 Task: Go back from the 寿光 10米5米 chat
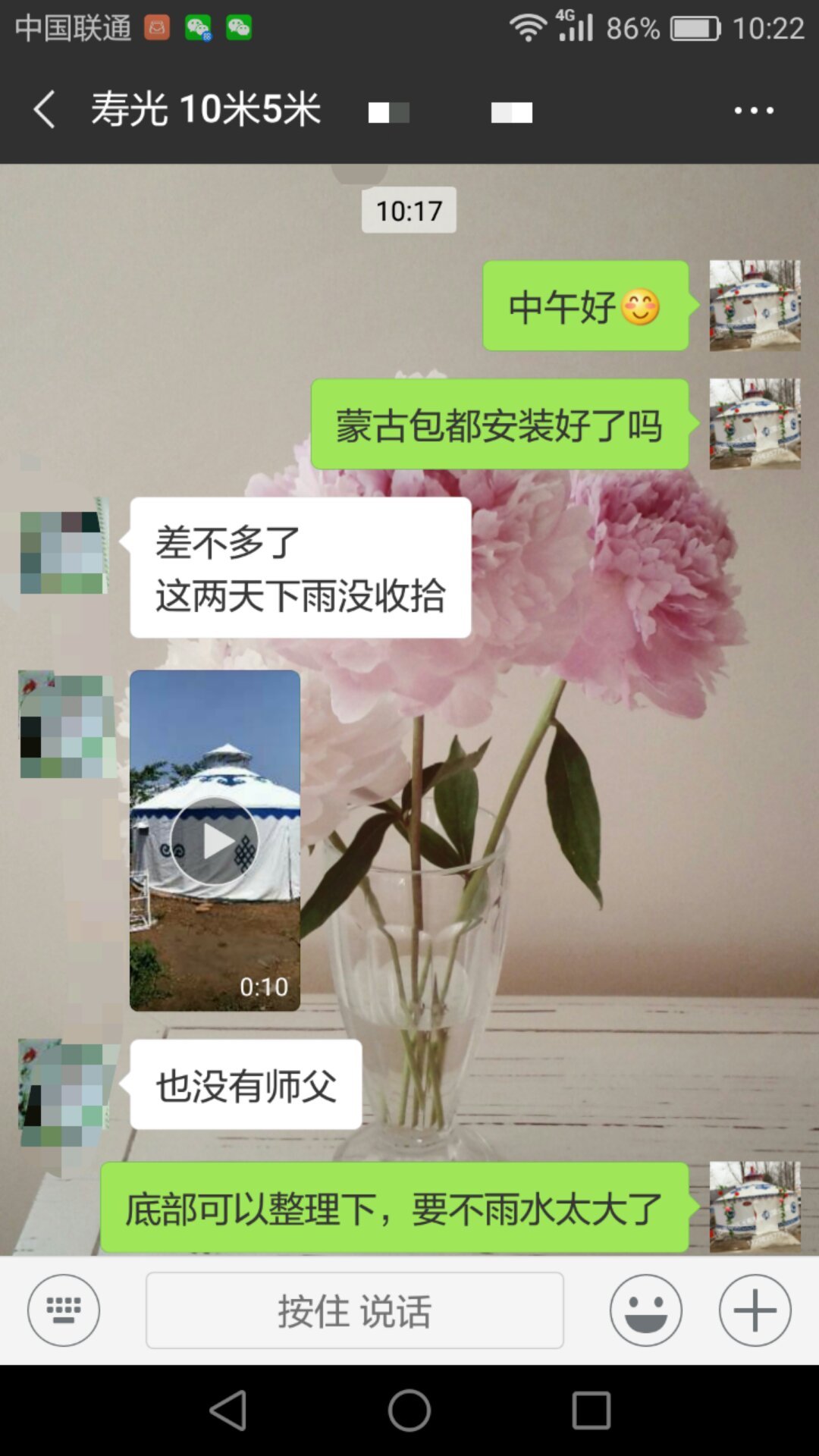(45, 109)
